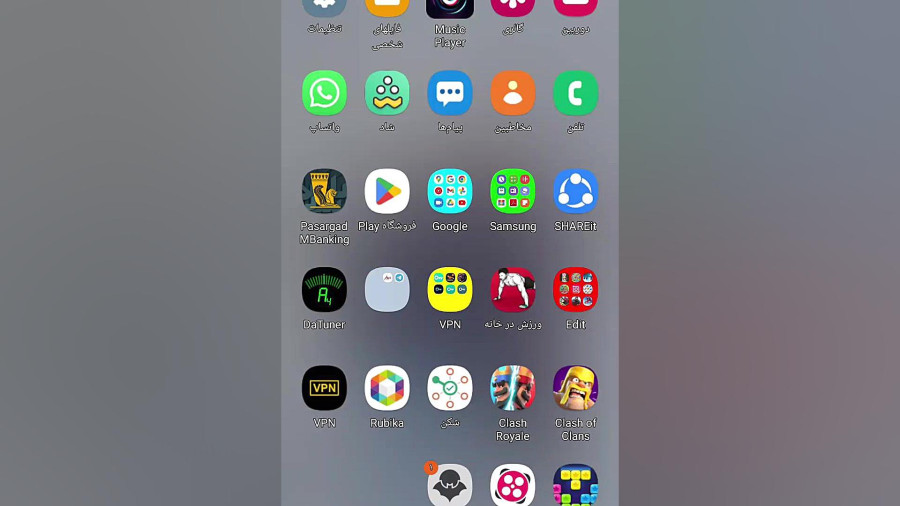
Task: Open Rubika
Action: pyautogui.click(x=387, y=388)
